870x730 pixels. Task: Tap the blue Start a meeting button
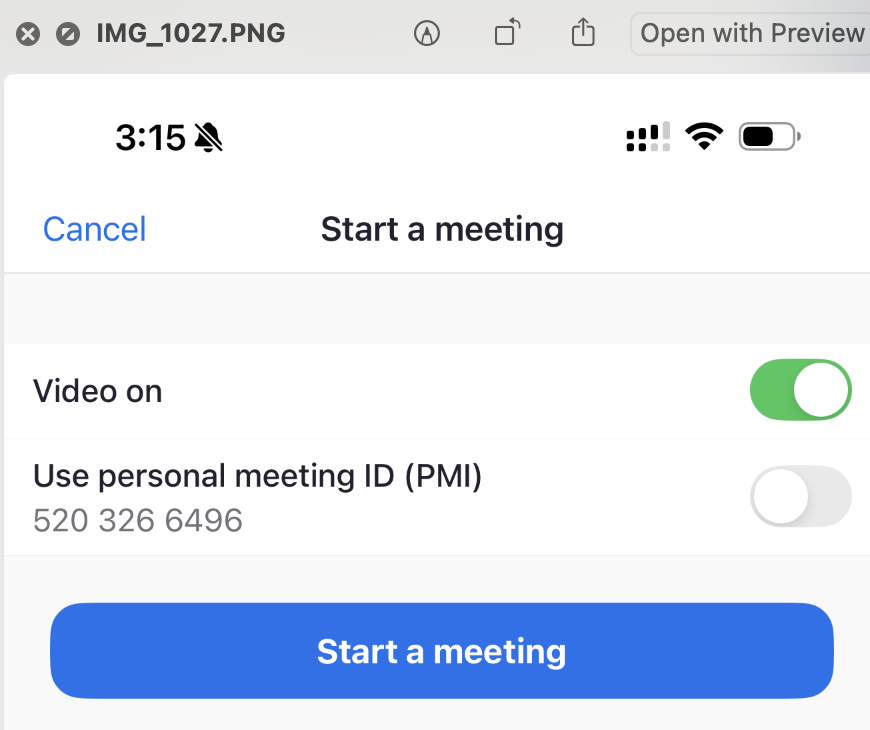[441, 651]
